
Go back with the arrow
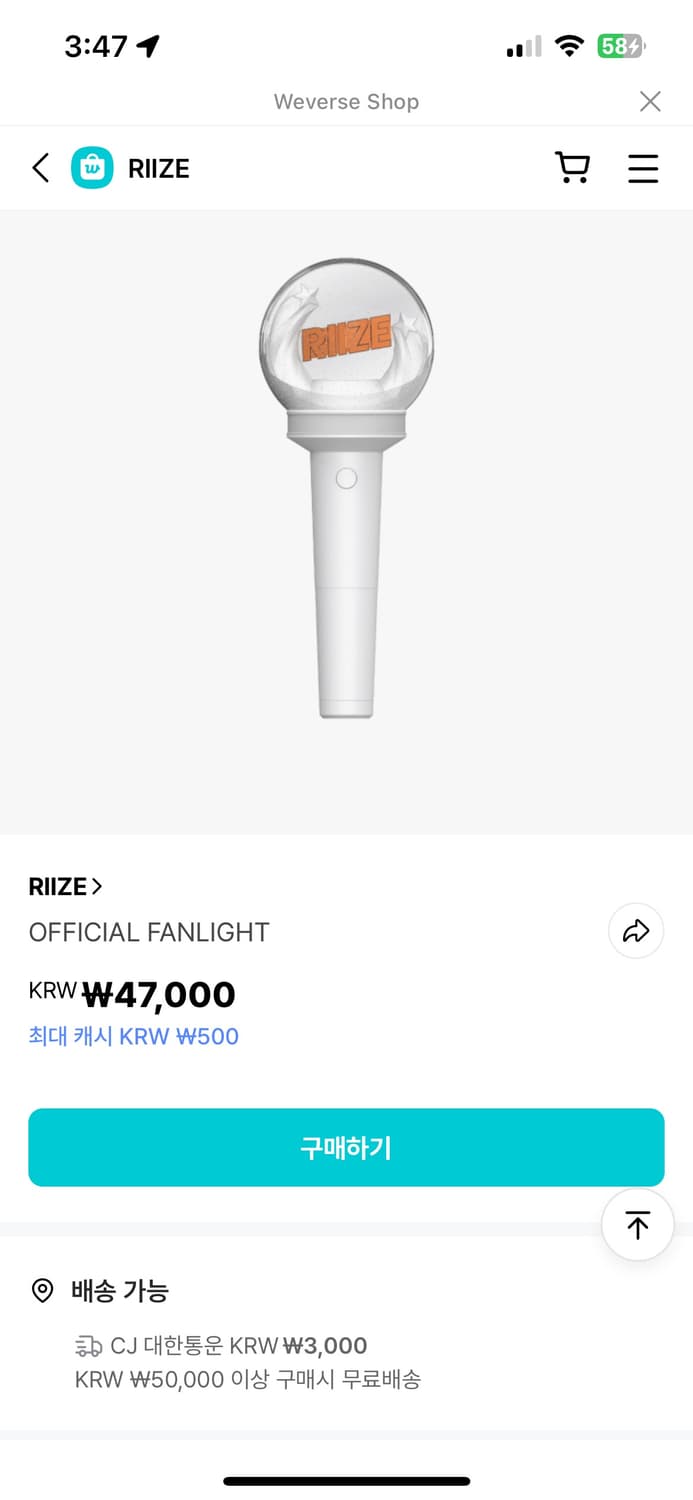[40, 168]
